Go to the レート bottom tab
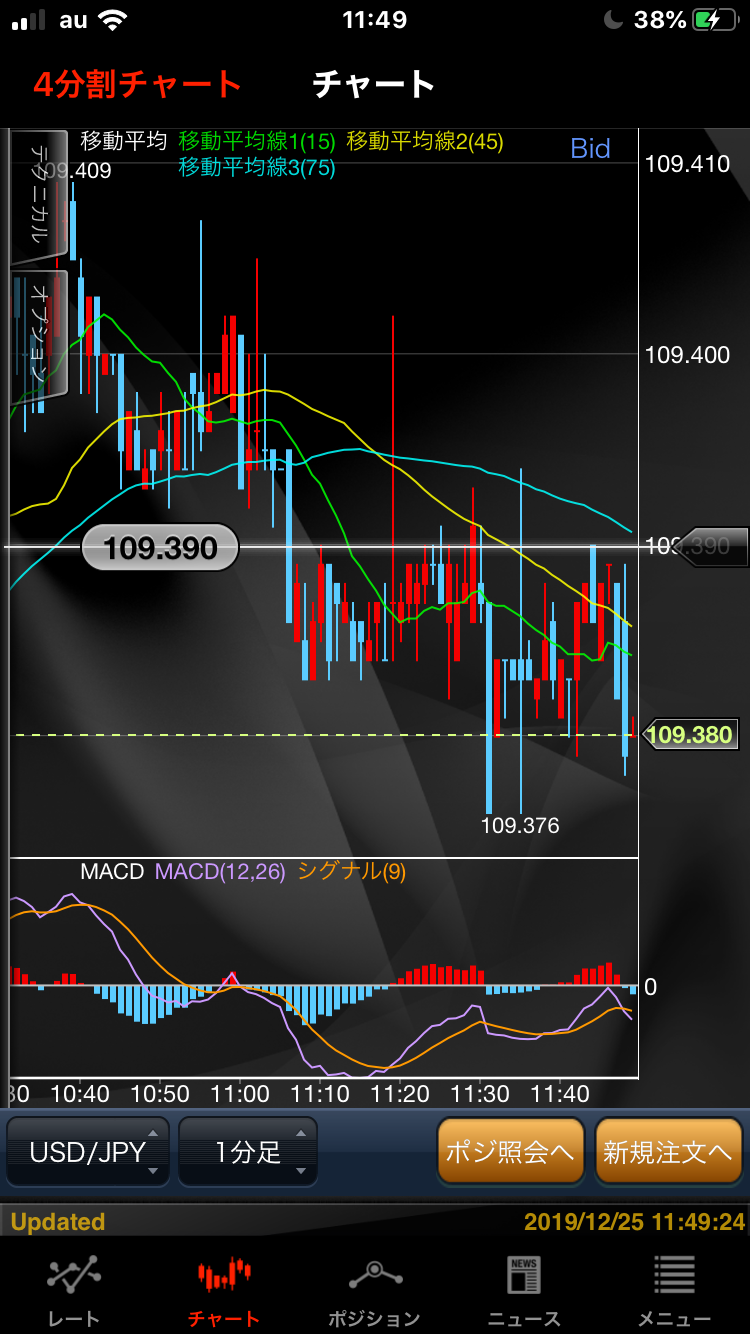 coord(74,1290)
